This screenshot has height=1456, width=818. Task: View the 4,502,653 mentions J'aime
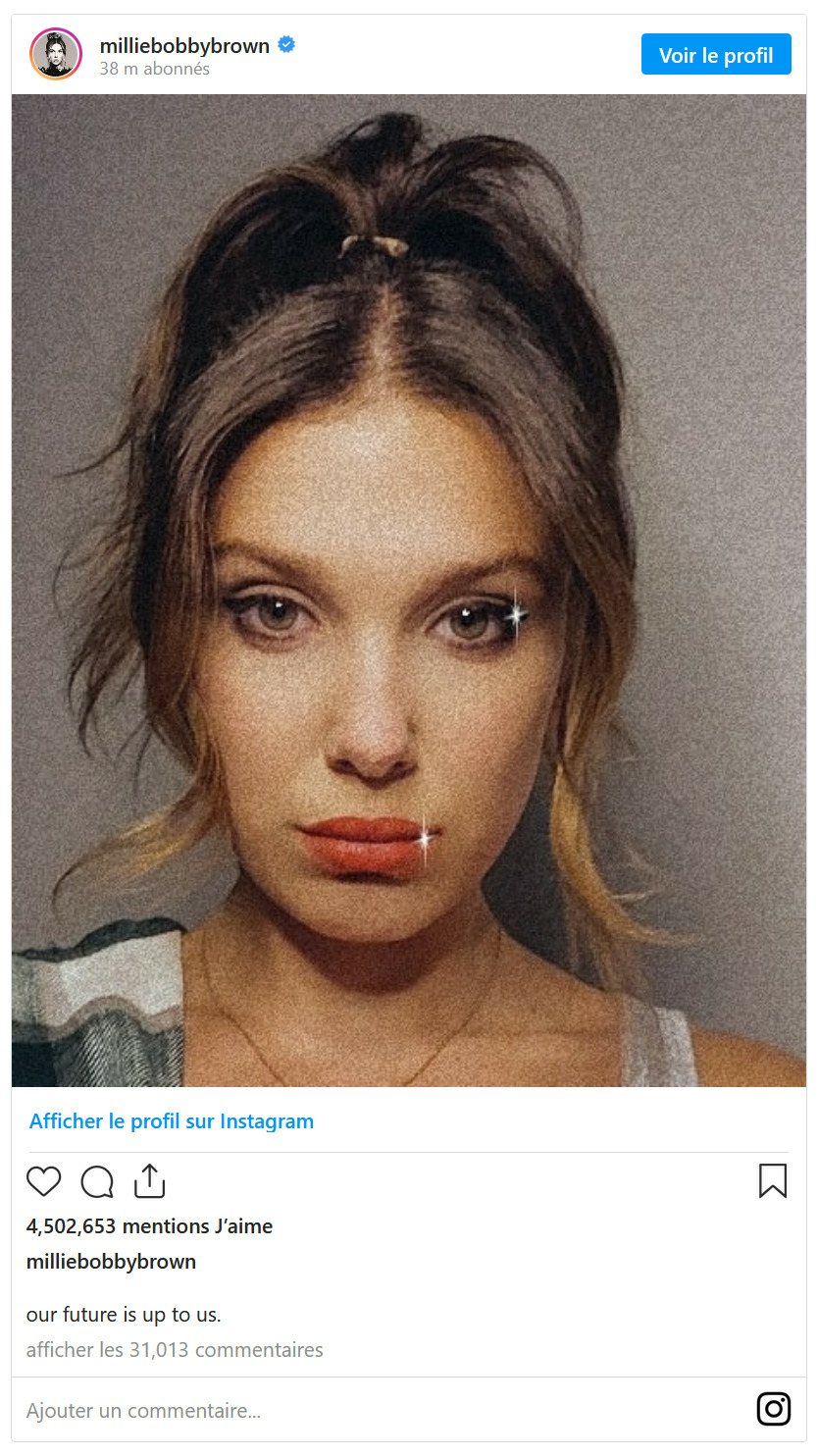pos(149,1225)
